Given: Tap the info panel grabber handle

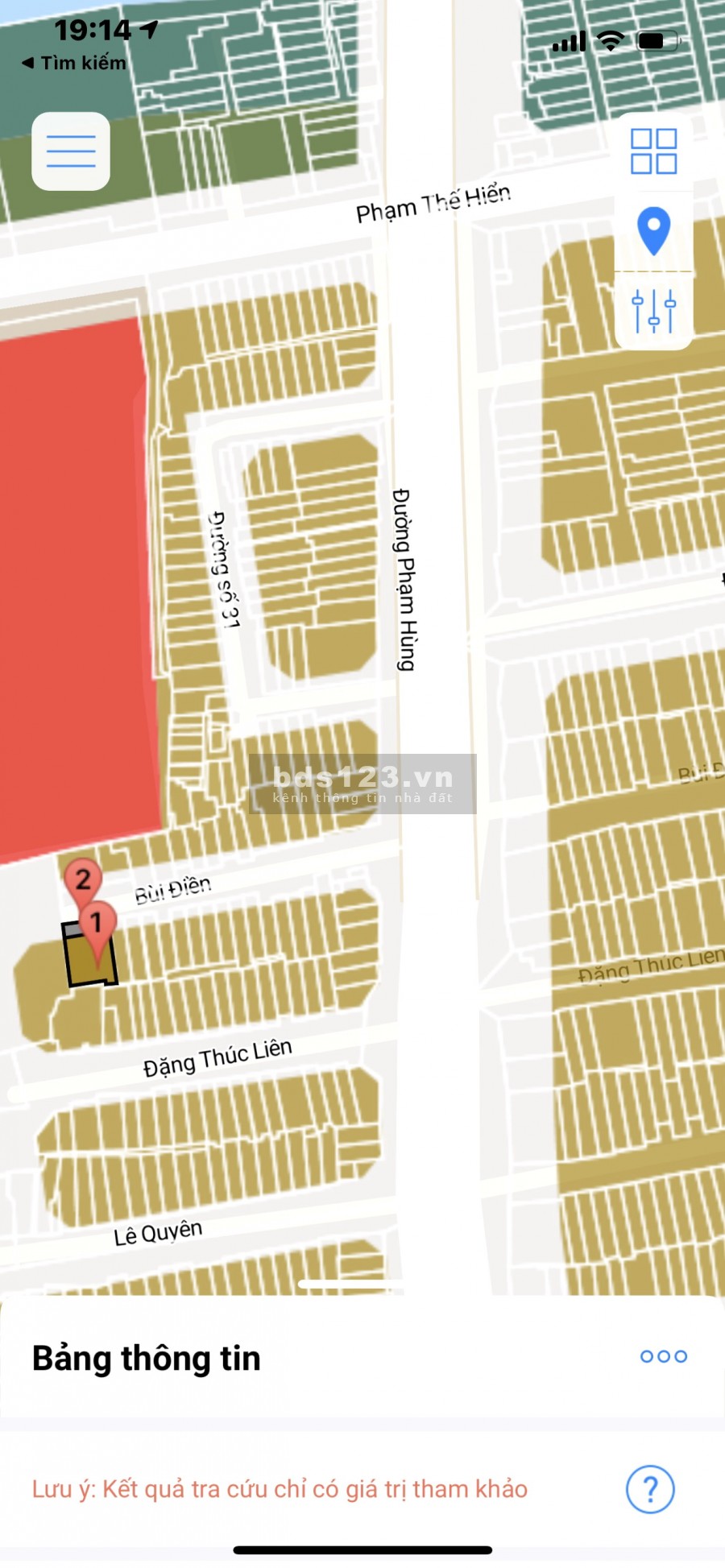Looking at the screenshot, I should coord(350,1285).
